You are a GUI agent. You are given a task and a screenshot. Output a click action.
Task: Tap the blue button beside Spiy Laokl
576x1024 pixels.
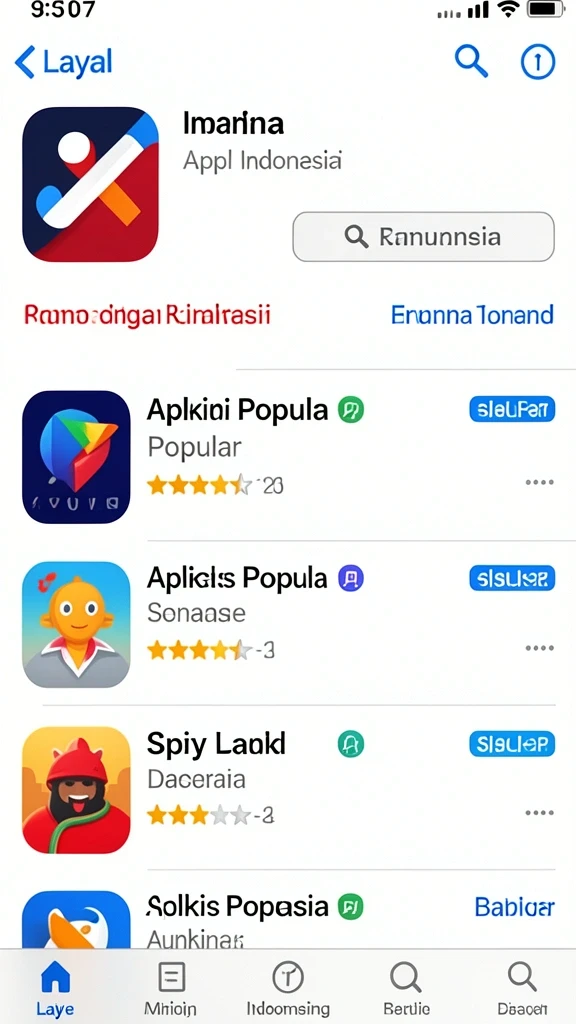(x=512, y=744)
